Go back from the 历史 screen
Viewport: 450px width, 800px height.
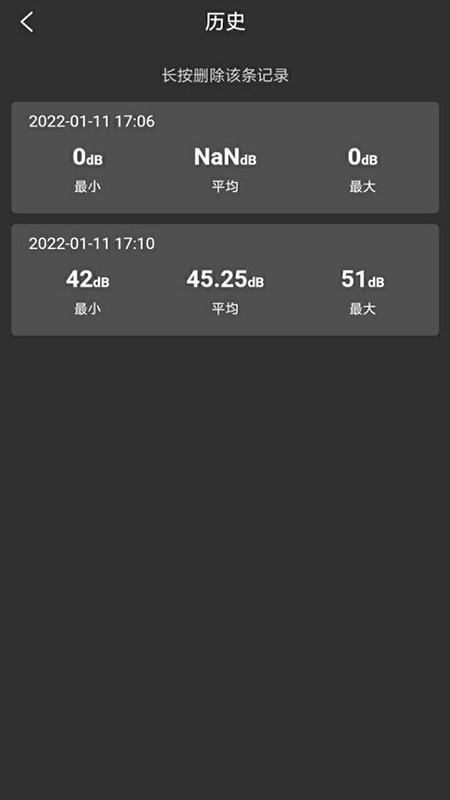tap(27, 22)
